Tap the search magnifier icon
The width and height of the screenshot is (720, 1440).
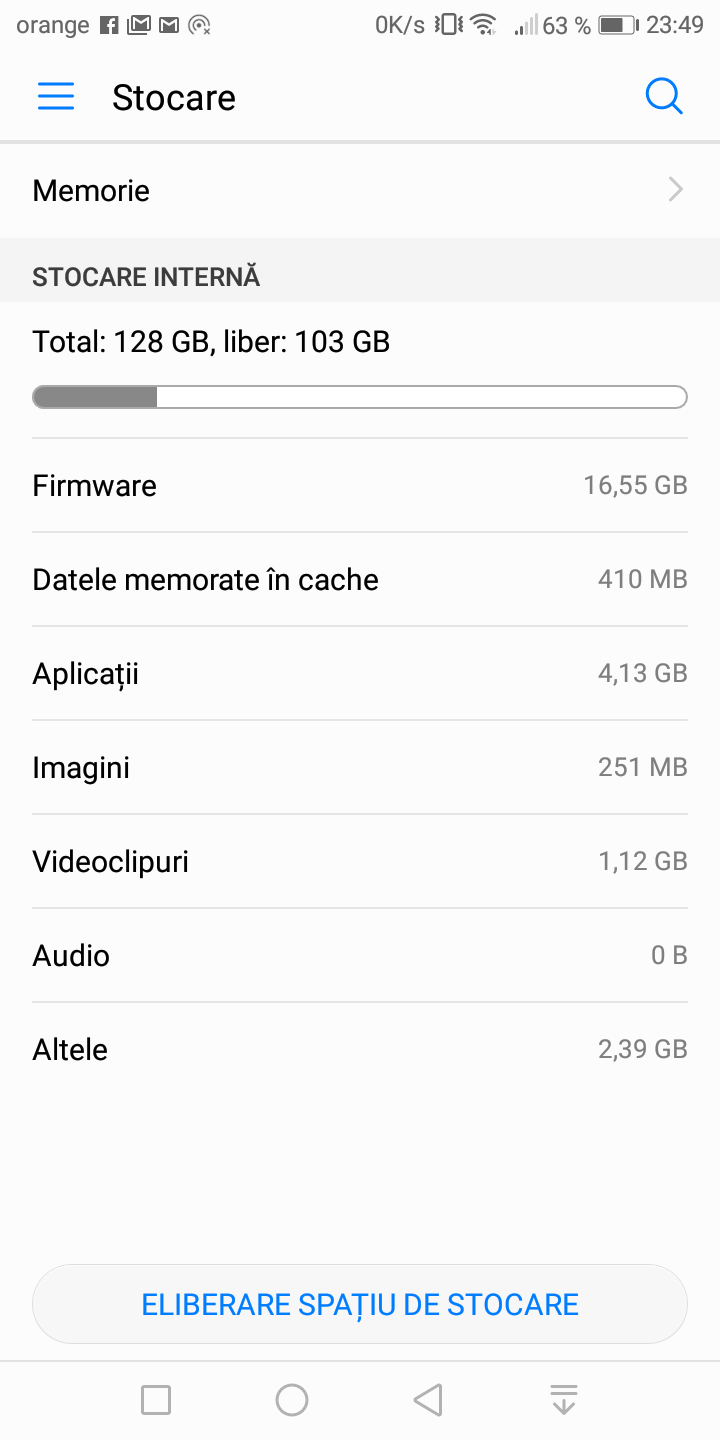663,97
